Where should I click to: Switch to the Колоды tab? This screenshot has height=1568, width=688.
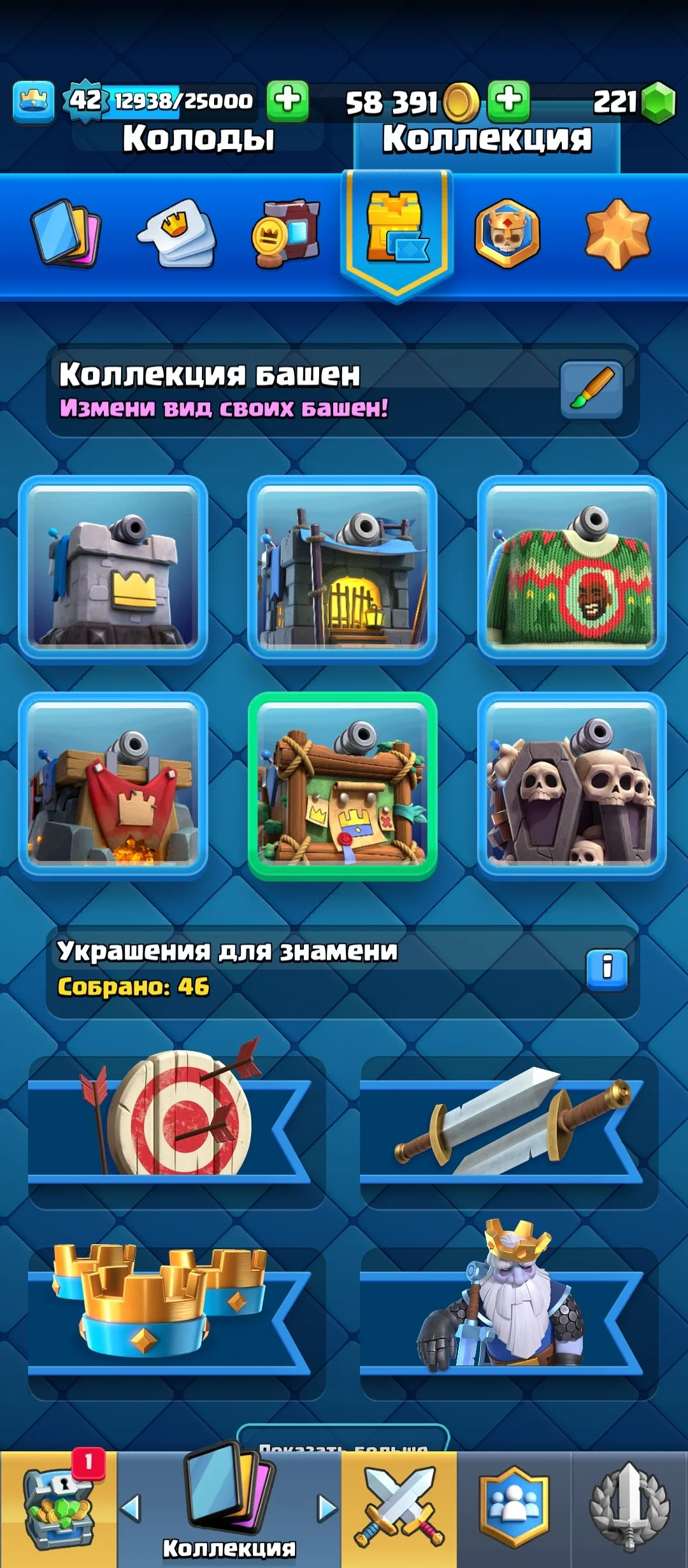pos(198,138)
